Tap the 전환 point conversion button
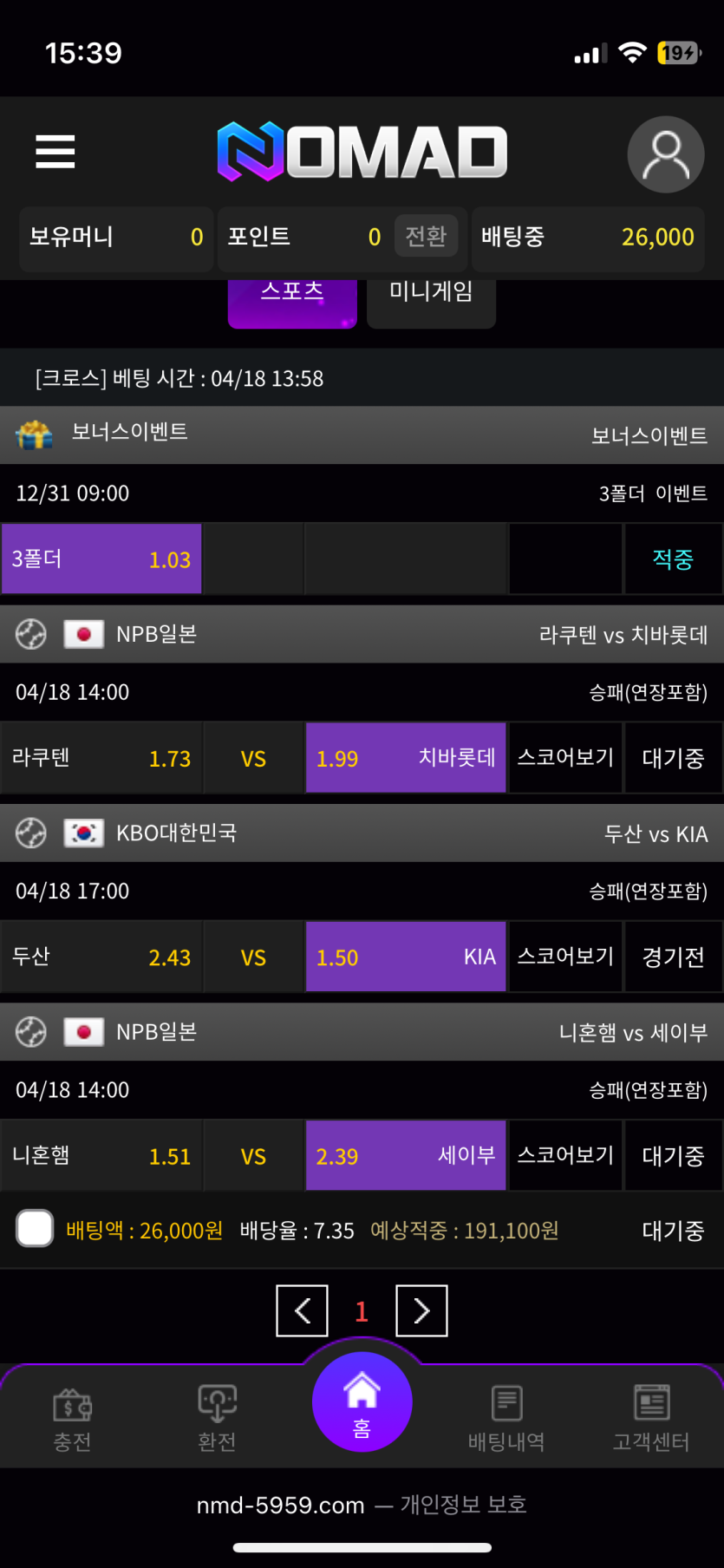The image size is (724, 1568). 426,236
